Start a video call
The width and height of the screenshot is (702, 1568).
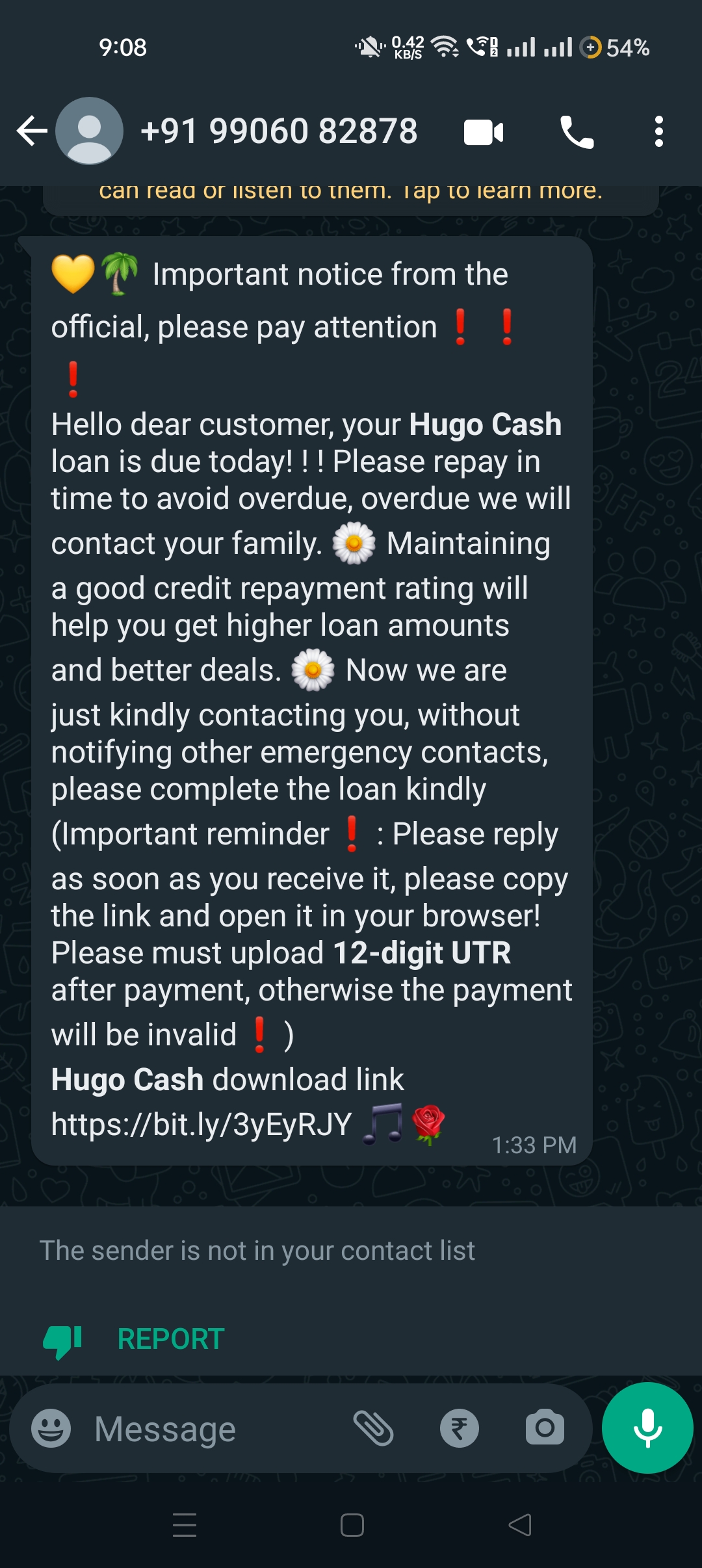483,133
